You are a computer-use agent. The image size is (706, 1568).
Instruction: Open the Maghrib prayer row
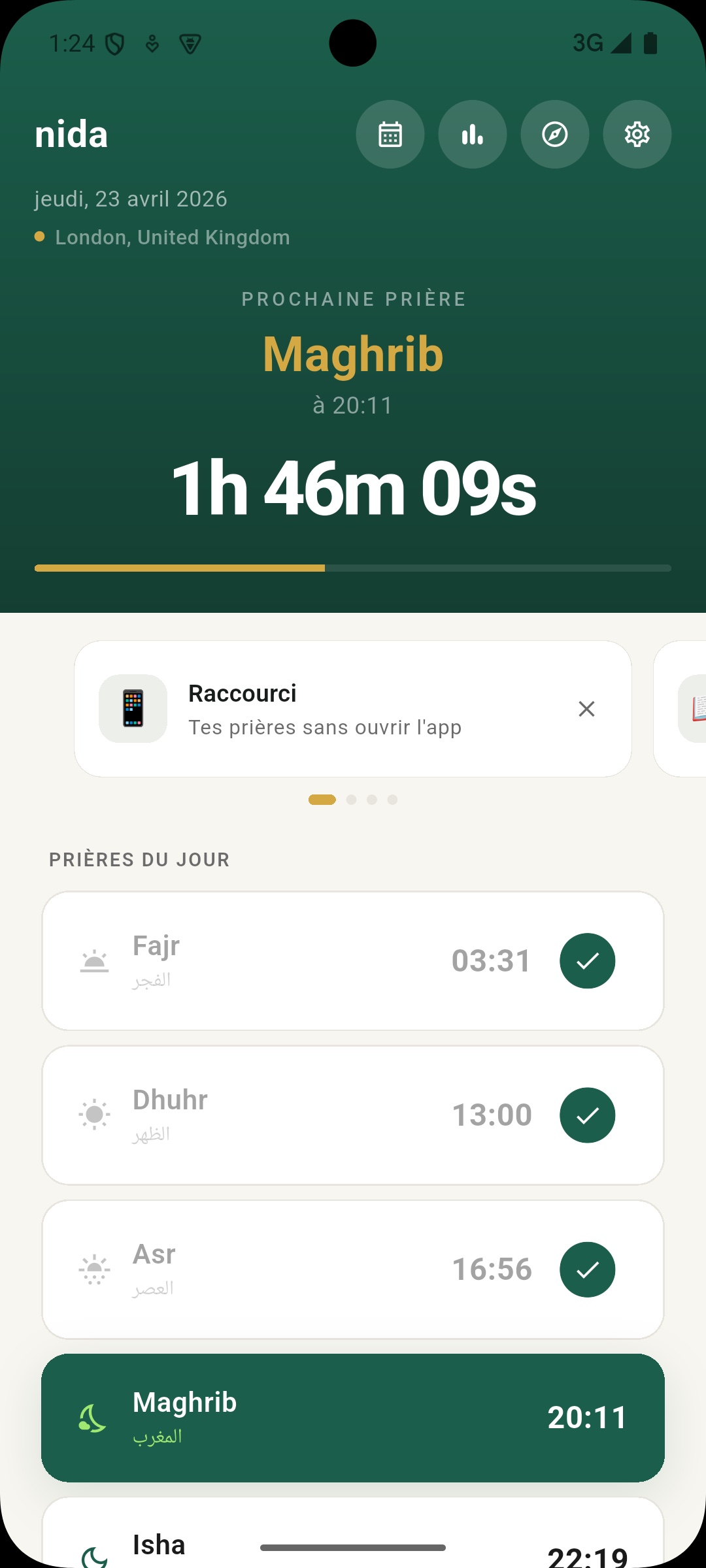(353, 1418)
